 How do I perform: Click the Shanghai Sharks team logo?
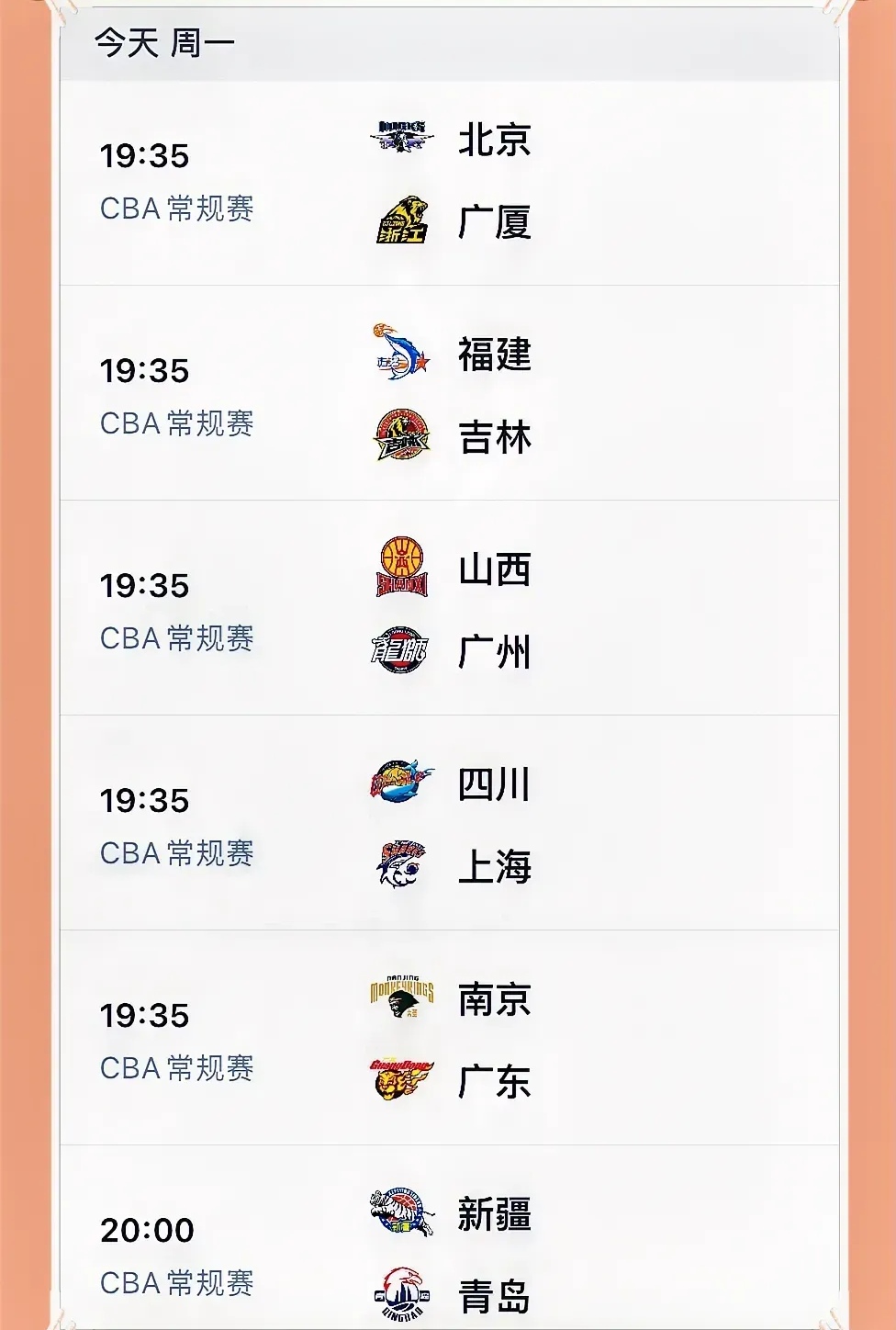point(398,864)
